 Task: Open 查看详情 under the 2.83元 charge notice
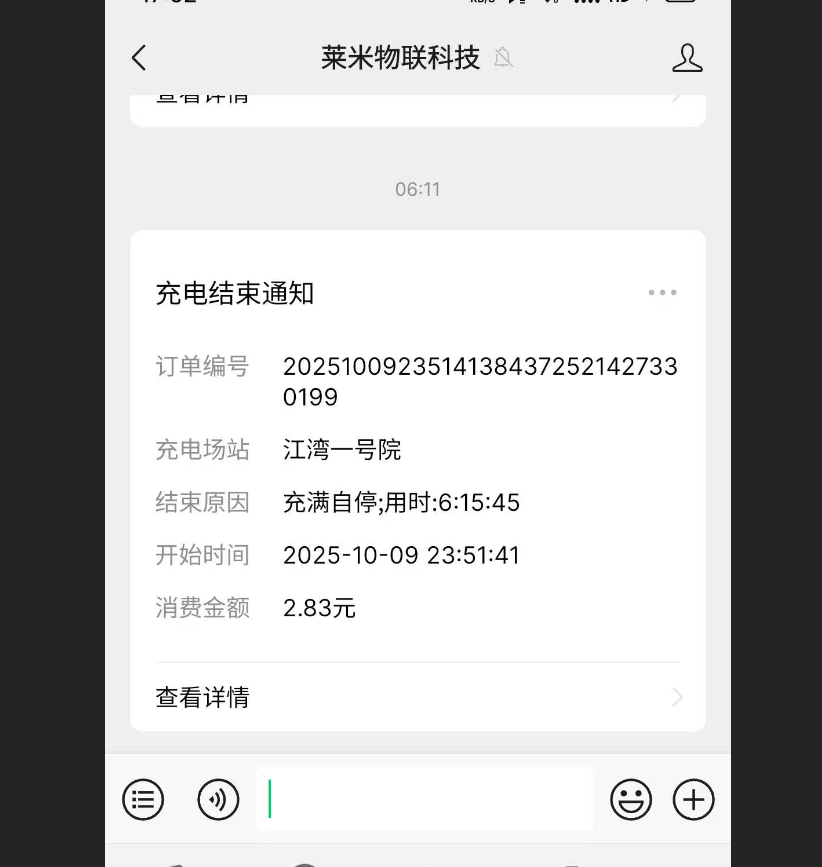pyautogui.click(x=417, y=697)
